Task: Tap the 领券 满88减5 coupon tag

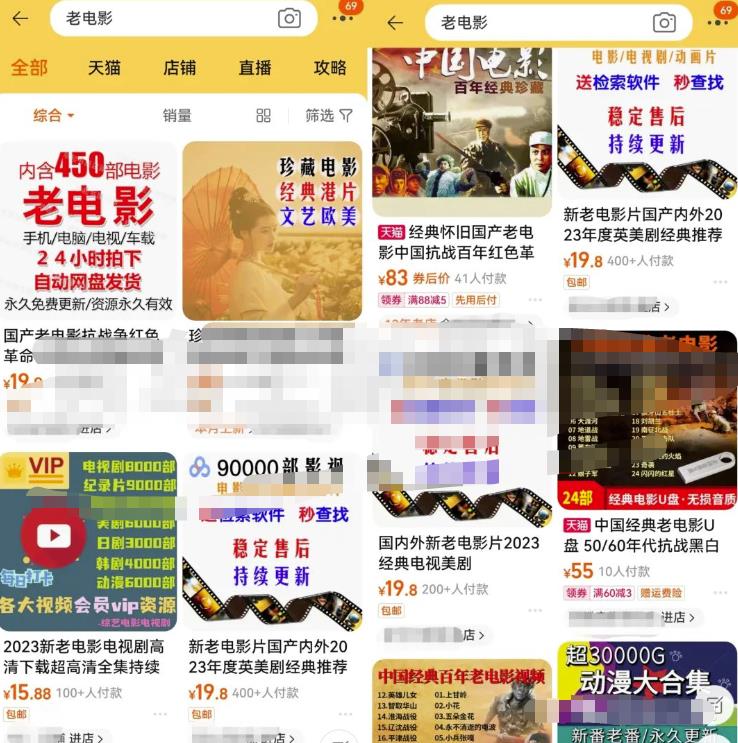Action: [413, 300]
